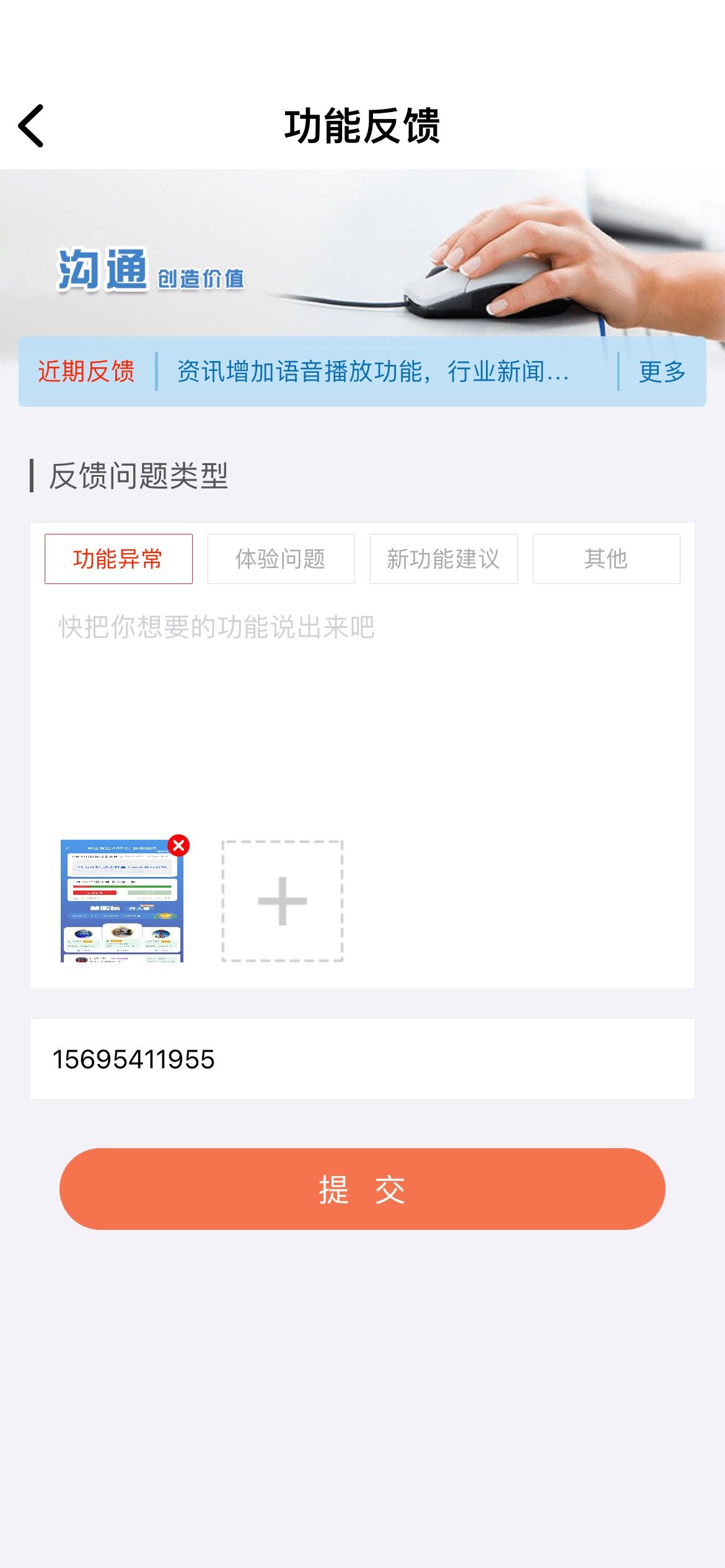
Task: Open 更多 recent feedback
Action: tap(662, 372)
